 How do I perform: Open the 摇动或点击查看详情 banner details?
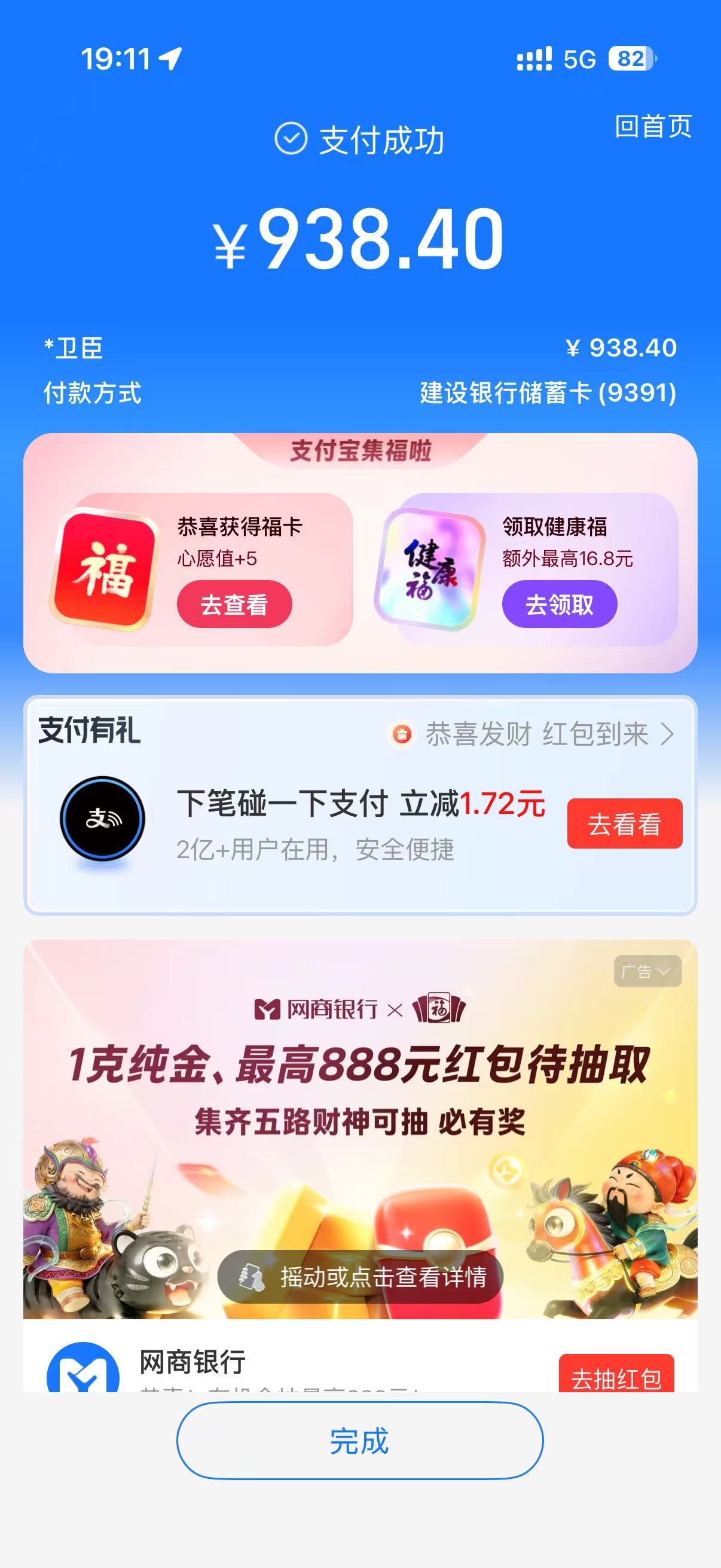coord(360,1277)
